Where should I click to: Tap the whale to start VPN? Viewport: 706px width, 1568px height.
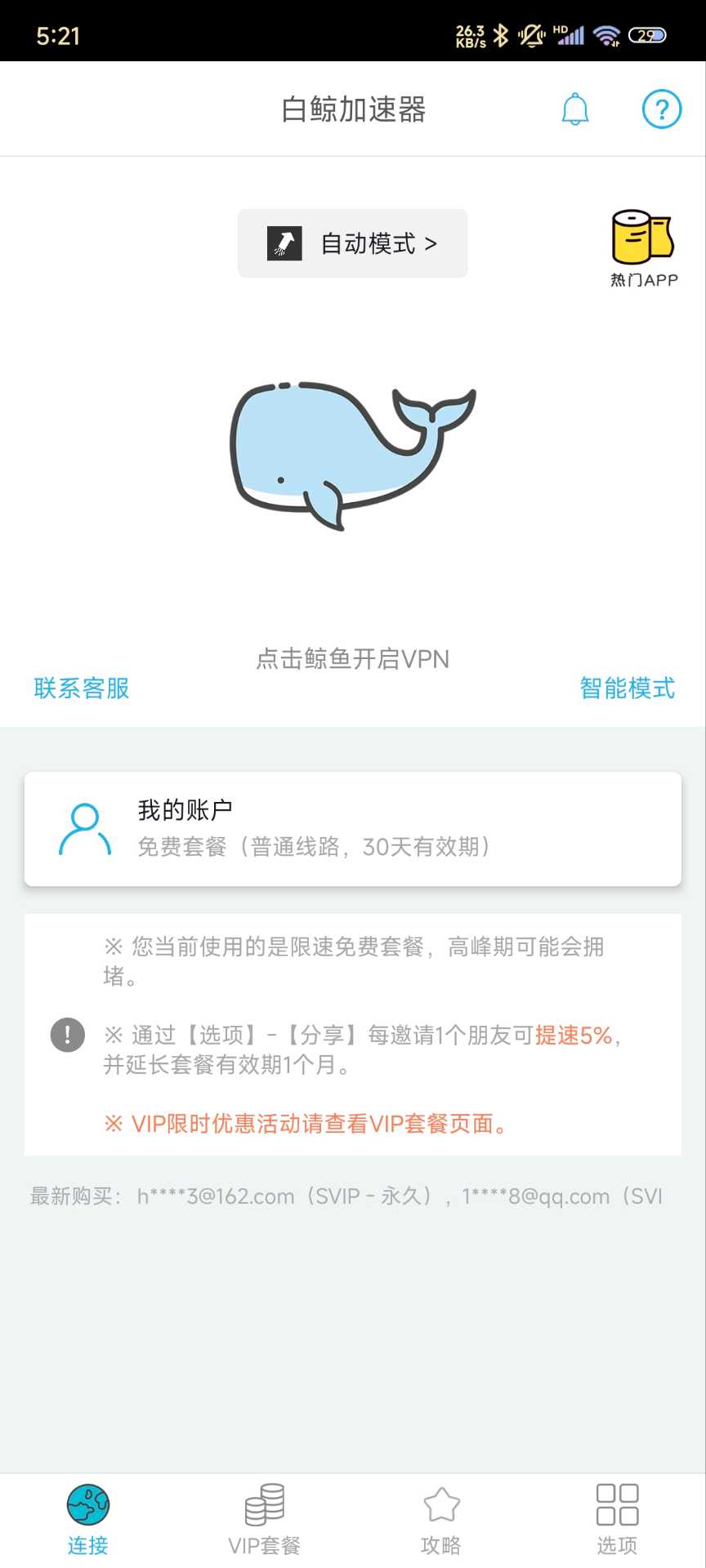[x=352, y=453]
